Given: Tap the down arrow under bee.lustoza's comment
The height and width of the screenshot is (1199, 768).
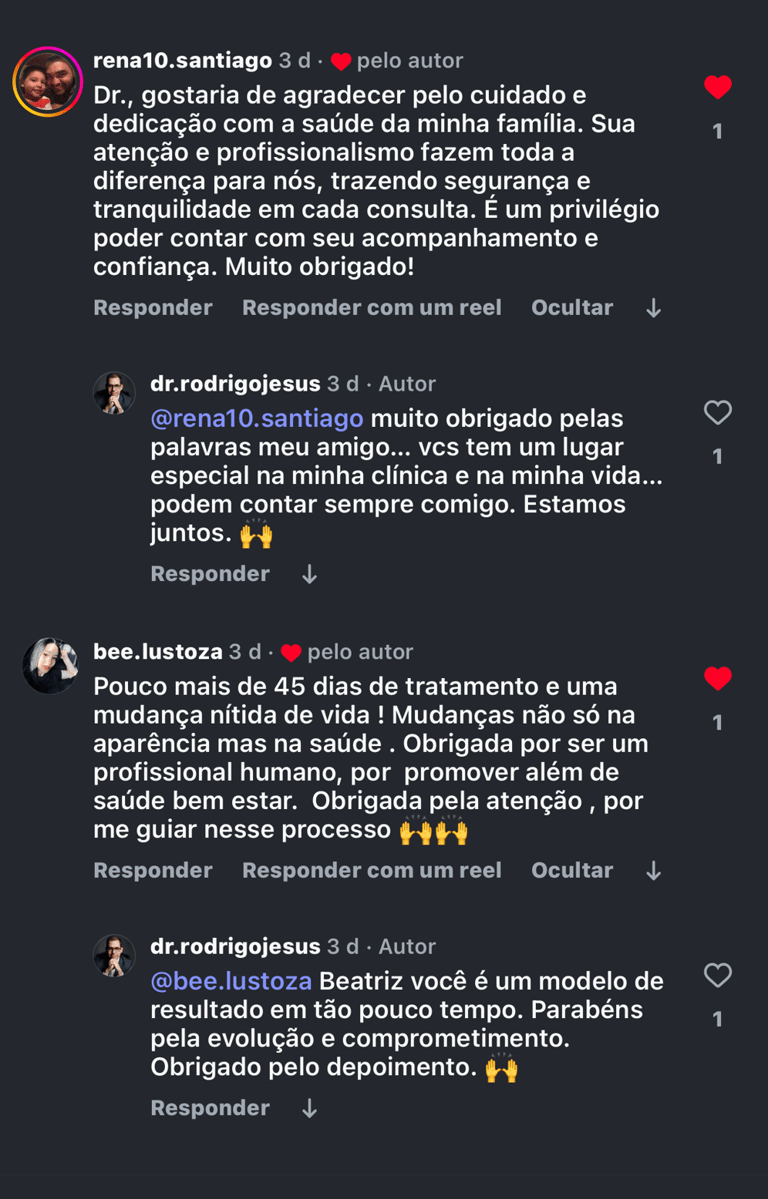Looking at the screenshot, I should point(654,872).
